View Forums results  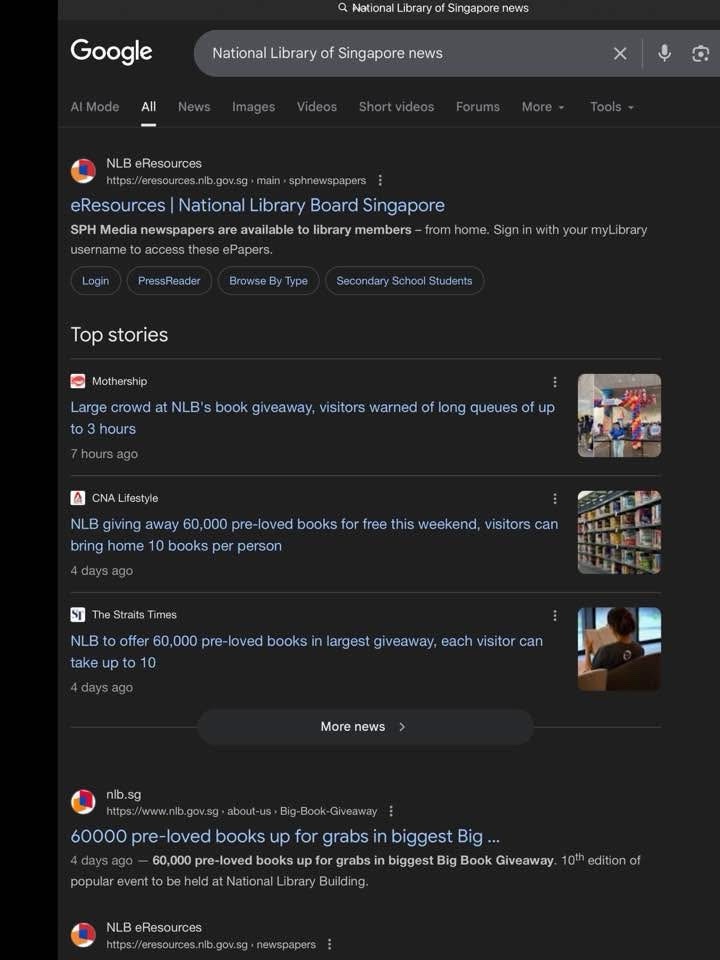pyautogui.click(x=477, y=107)
